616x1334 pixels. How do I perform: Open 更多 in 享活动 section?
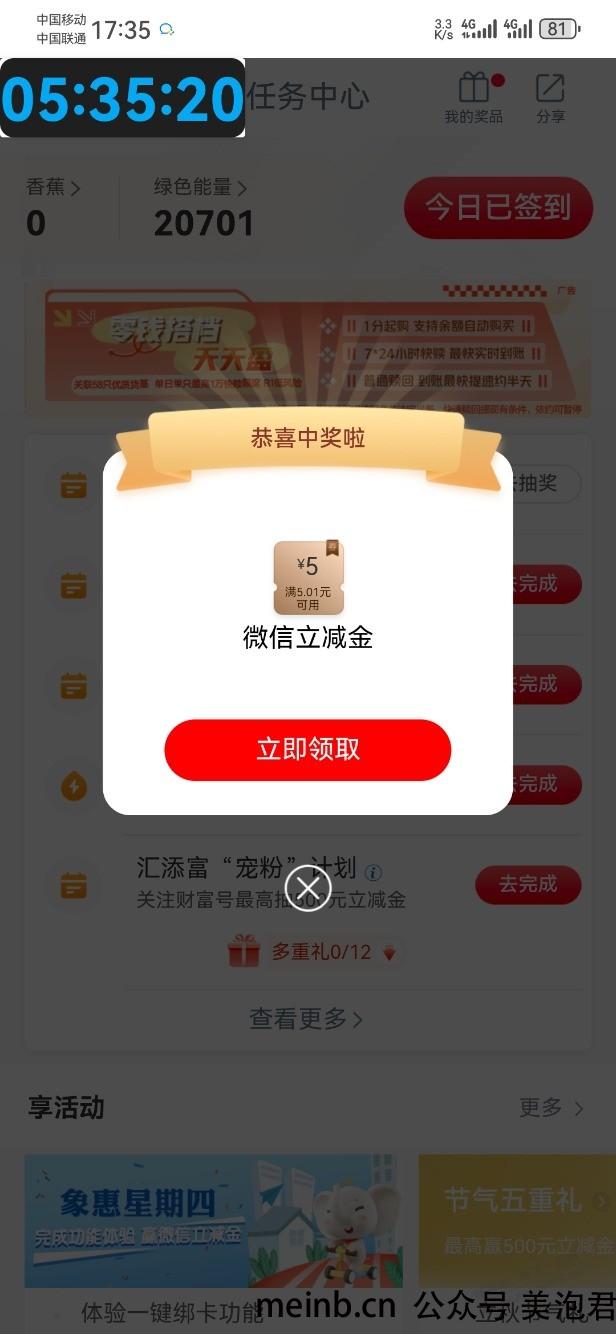pyautogui.click(x=551, y=1107)
